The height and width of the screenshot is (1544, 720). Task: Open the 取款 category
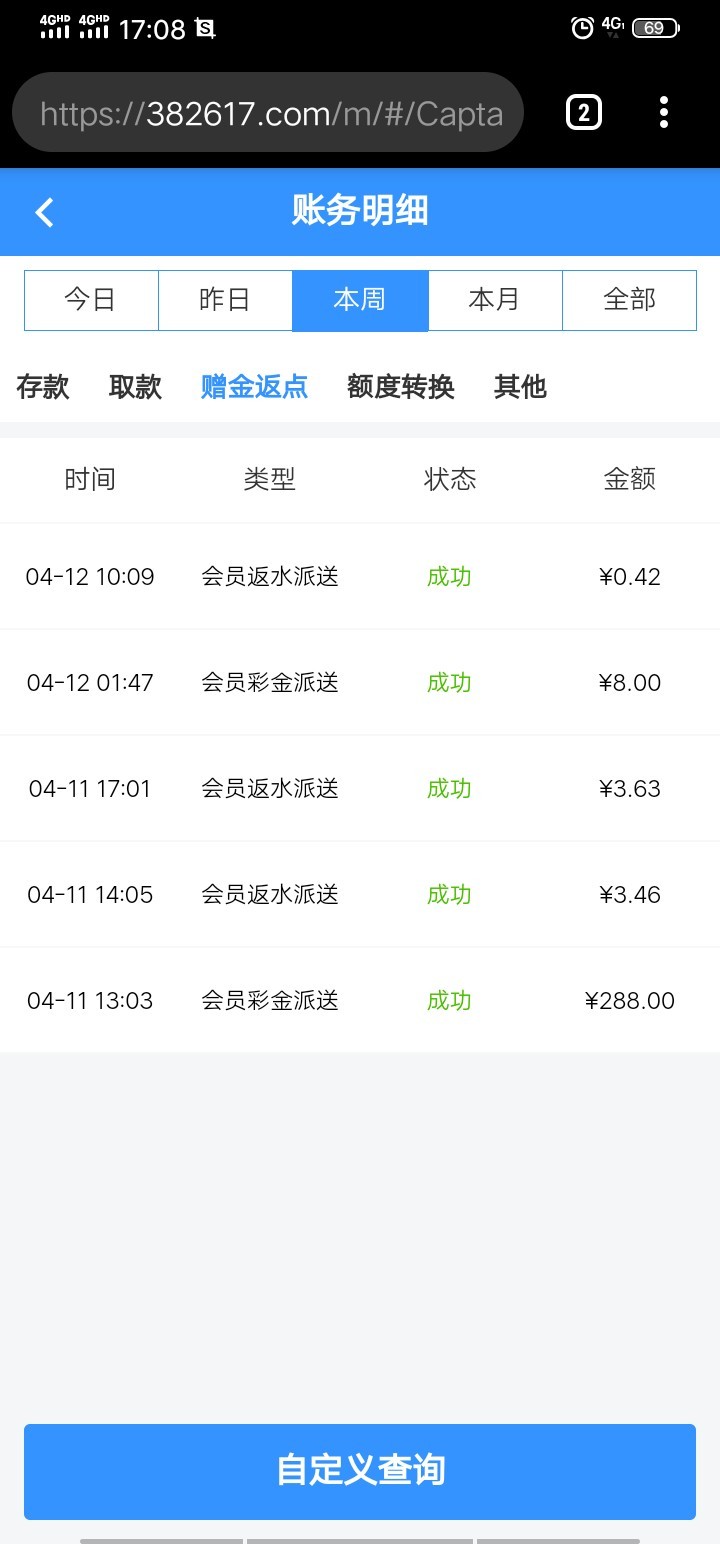click(x=135, y=387)
